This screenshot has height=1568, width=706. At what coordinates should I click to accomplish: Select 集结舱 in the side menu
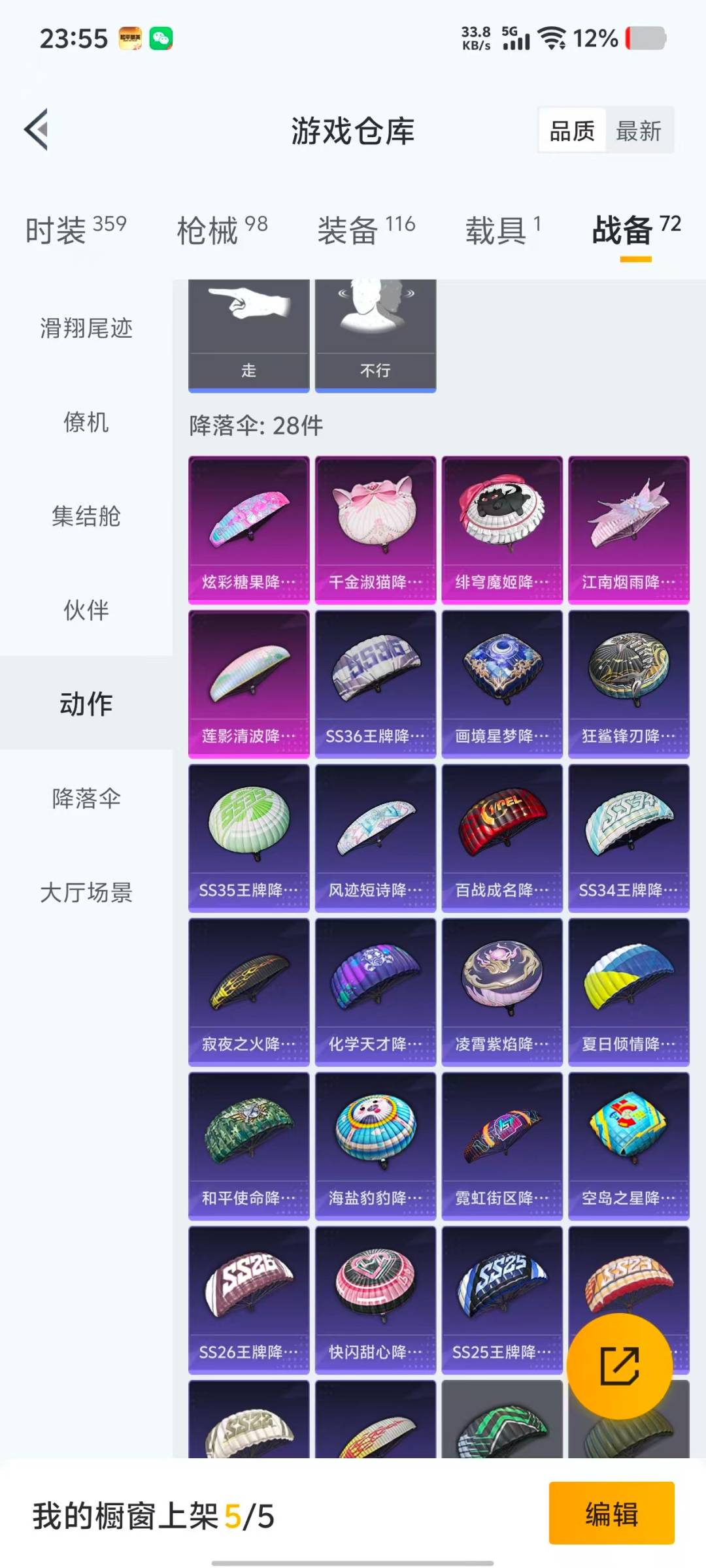pyautogui.click(x=86, y=516)
